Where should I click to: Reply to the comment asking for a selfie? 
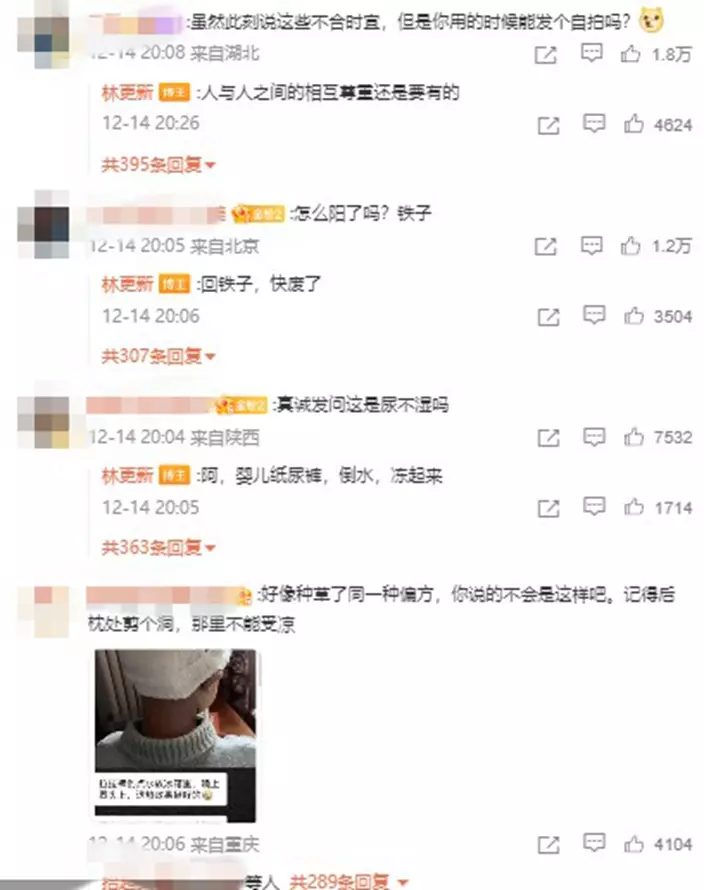(594, 54)
